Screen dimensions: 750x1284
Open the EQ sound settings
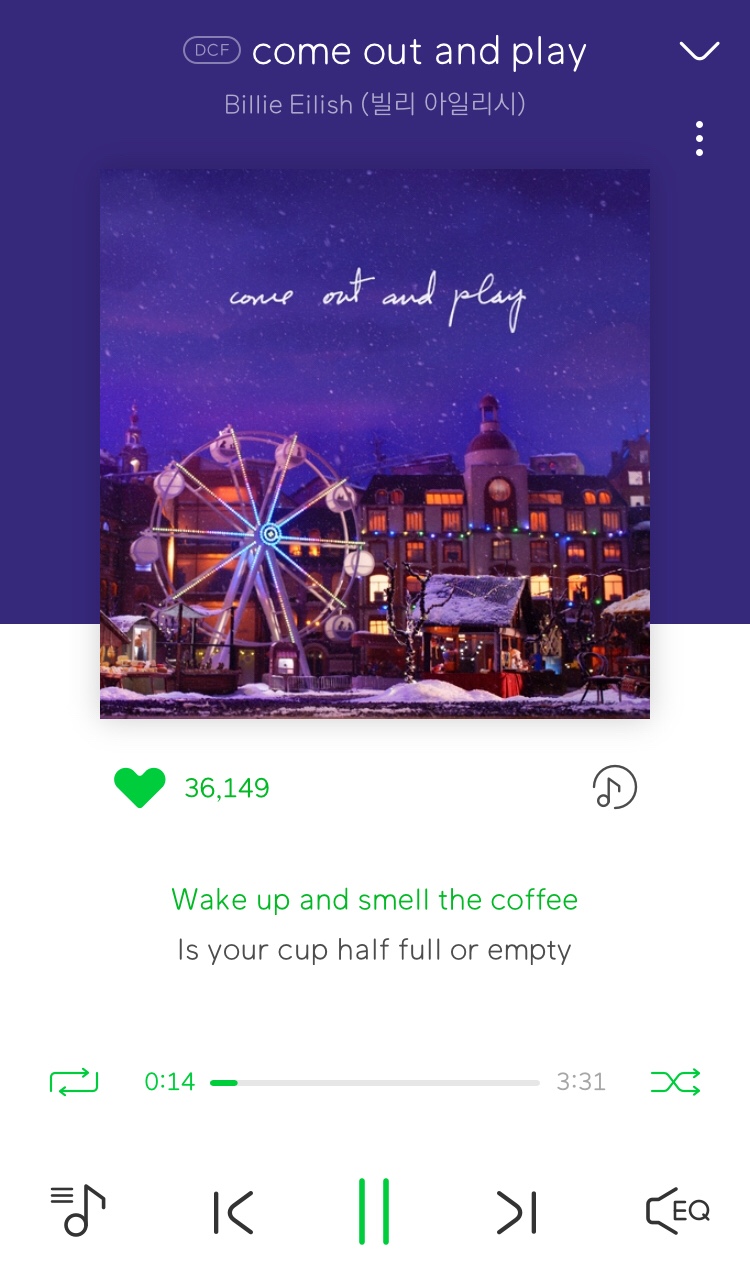[677, 1211]
